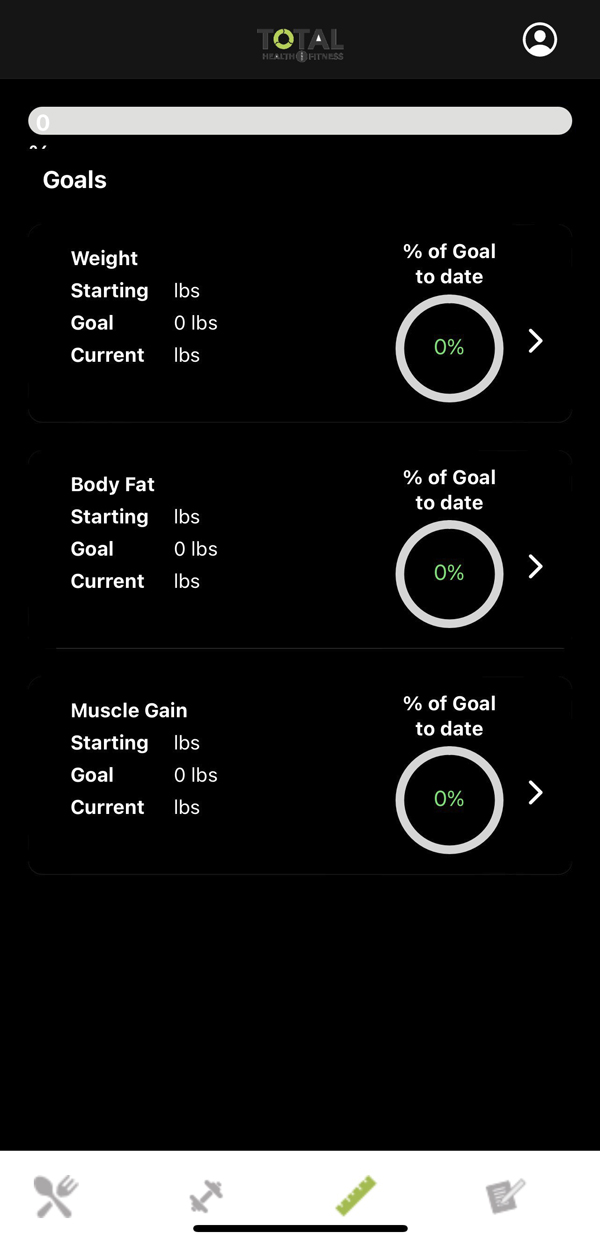Viewport: 600px width, 1243px height.
Task: Open the Weight goal details chevron
Action: tap(536, 342)
